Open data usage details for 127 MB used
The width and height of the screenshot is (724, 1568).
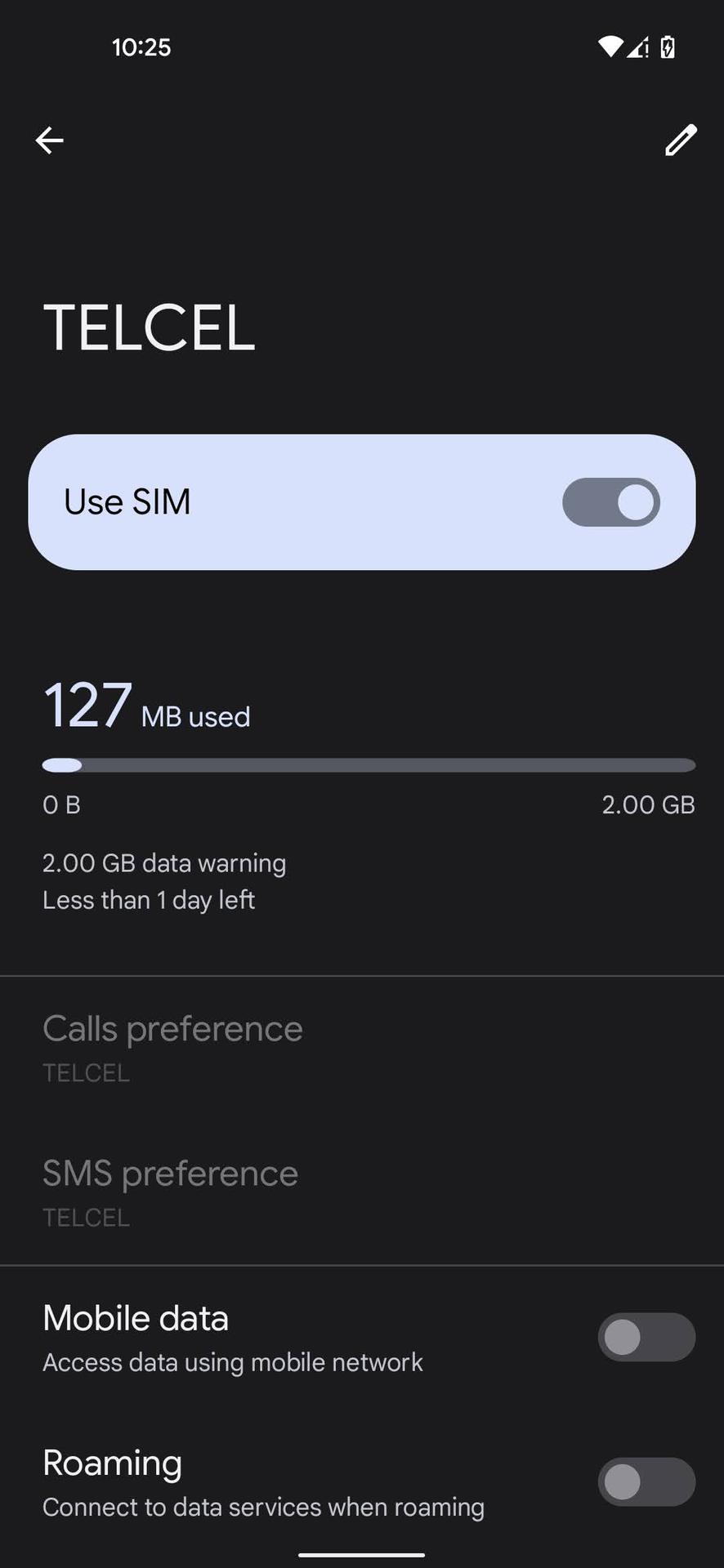147,707
